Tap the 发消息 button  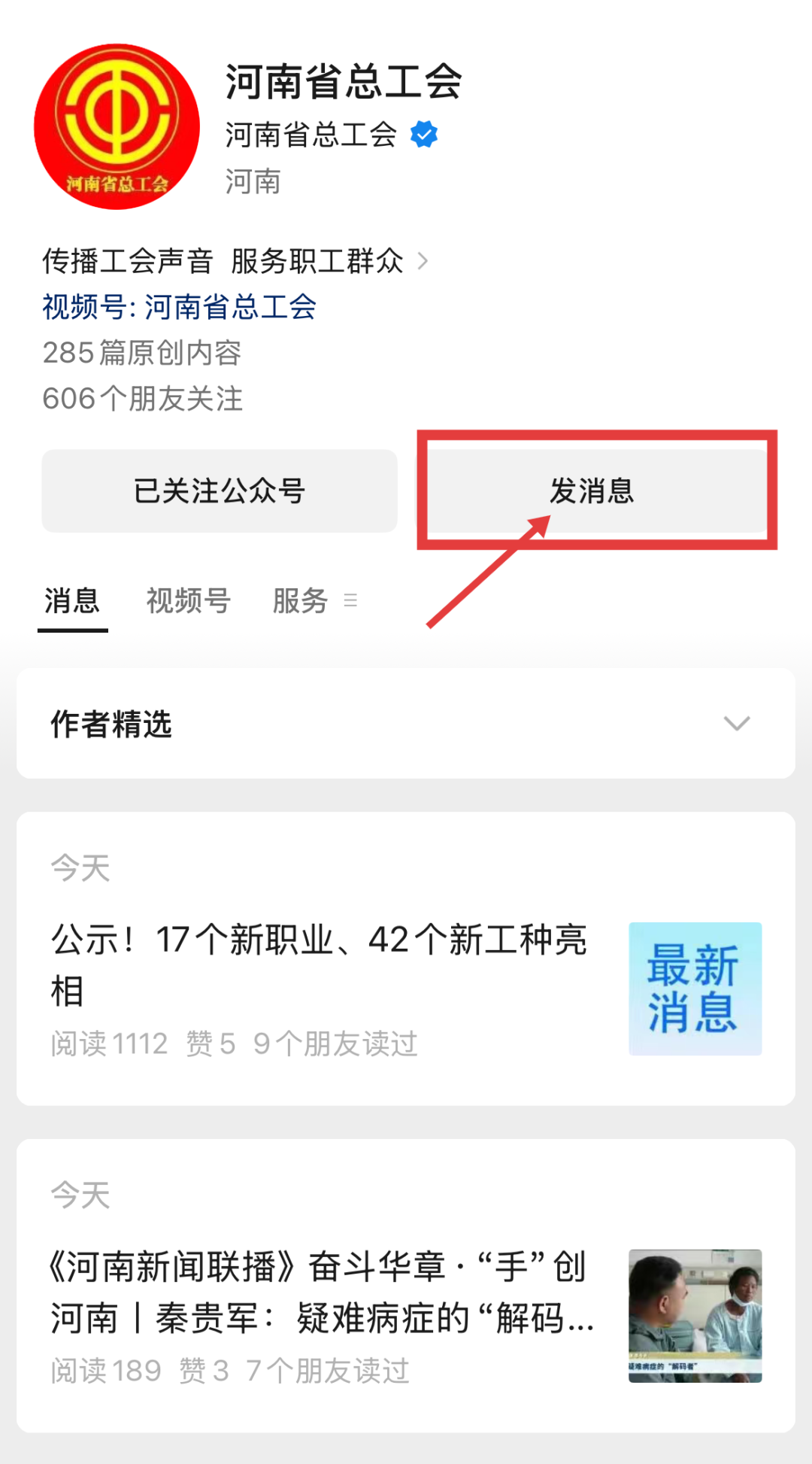click(594, 491)
